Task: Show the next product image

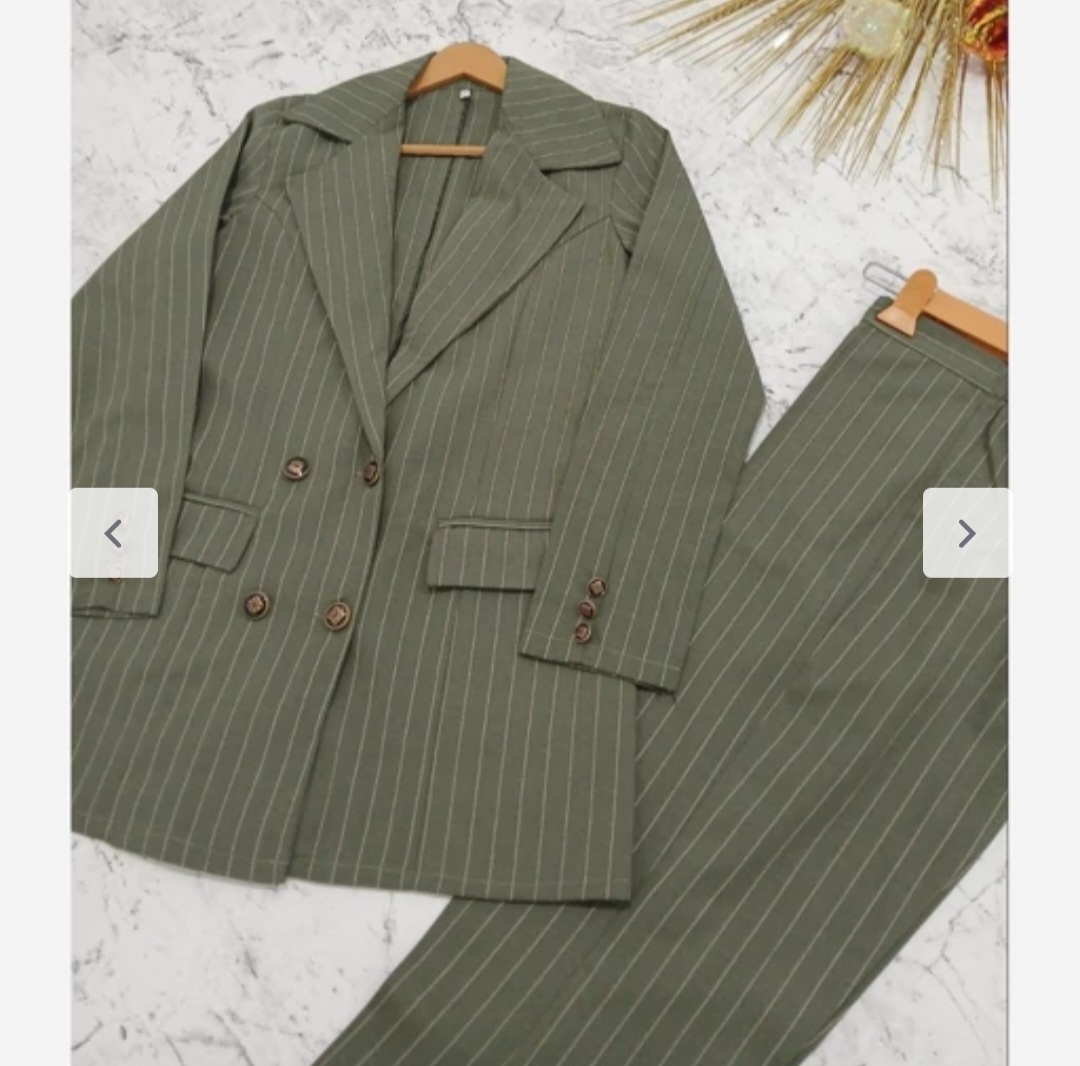Action: pos(965,533)
